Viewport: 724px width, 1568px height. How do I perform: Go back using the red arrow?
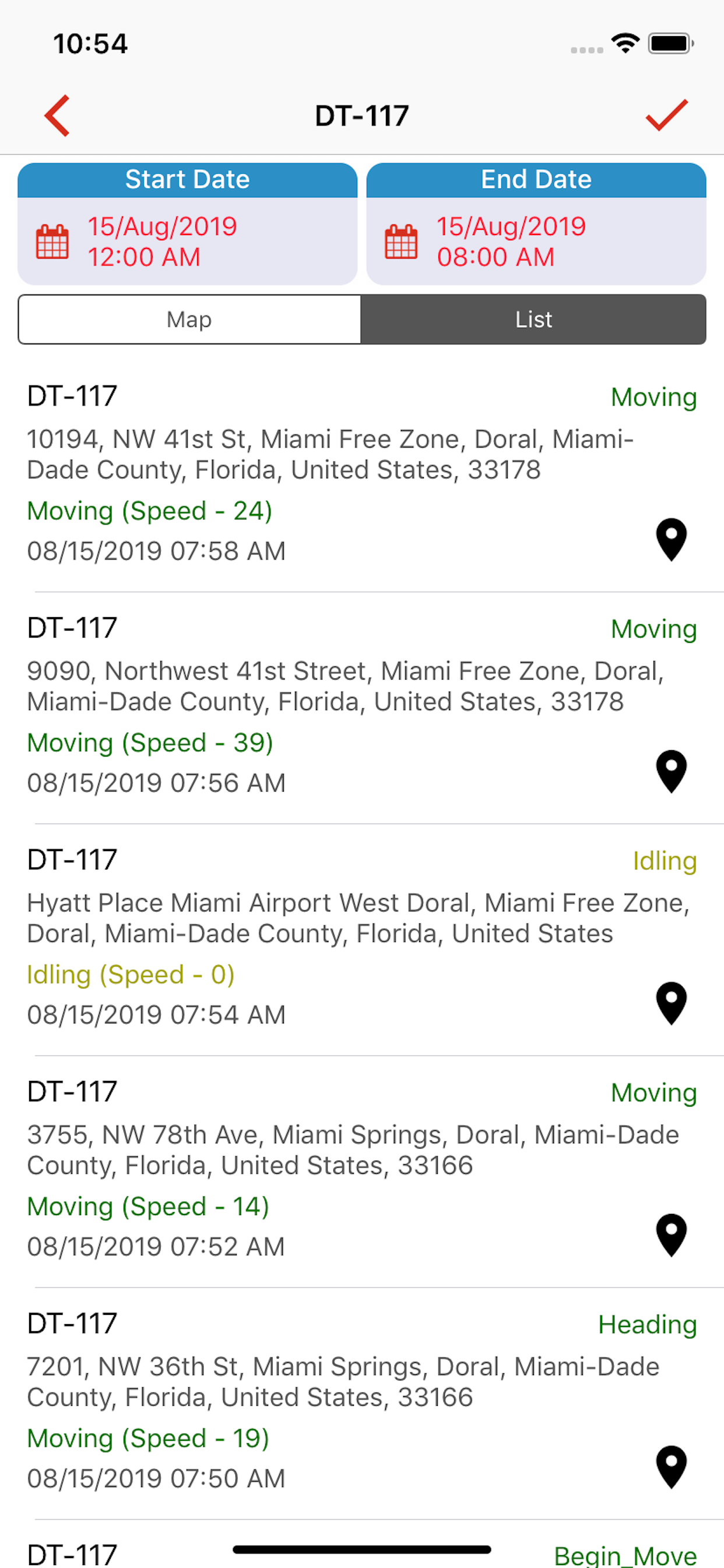click(x=57, y=116)
